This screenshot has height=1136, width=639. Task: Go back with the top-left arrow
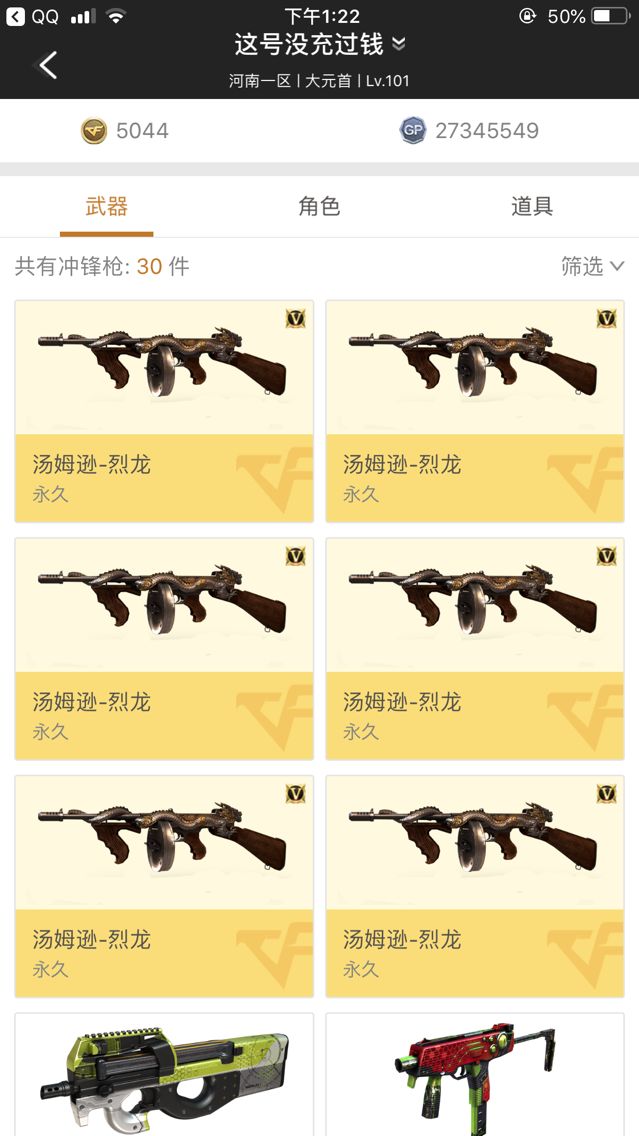click(x=48, y=65)
